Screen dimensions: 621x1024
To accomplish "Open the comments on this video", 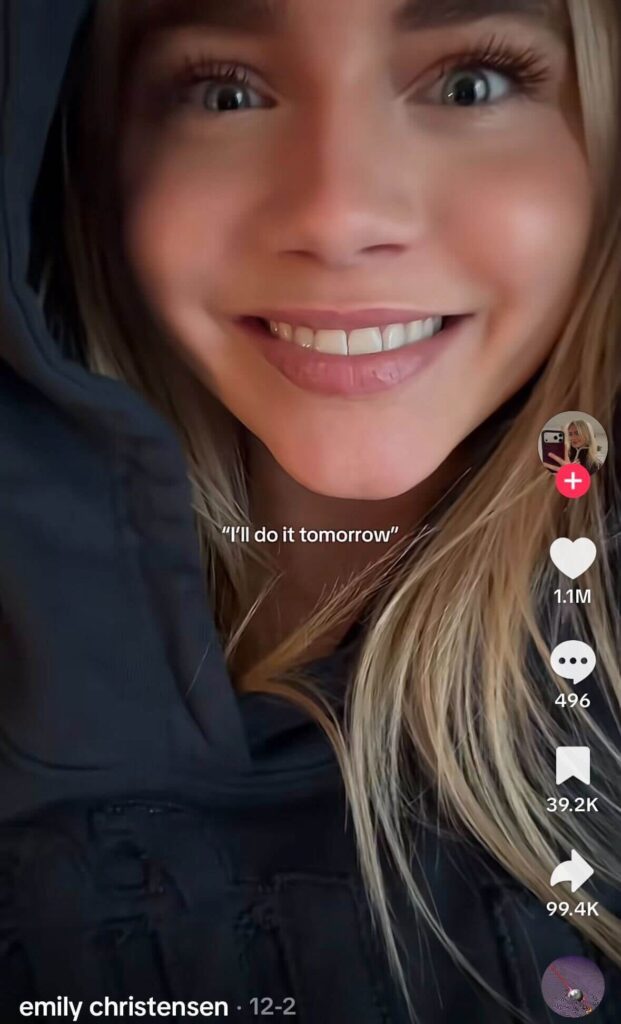I will pos(573,663).
